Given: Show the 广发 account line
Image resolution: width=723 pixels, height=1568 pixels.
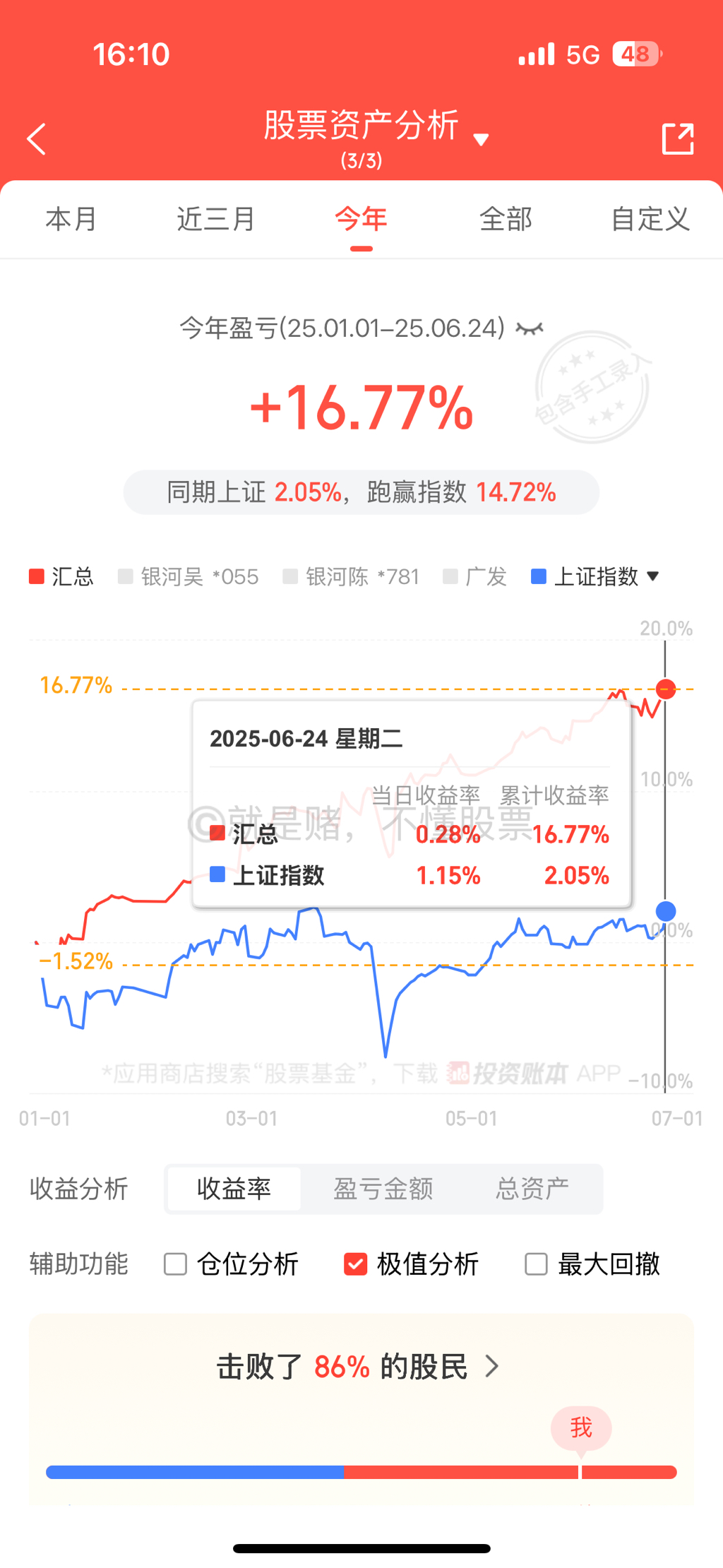Looking at the screenshot, I should coord(476,576).
